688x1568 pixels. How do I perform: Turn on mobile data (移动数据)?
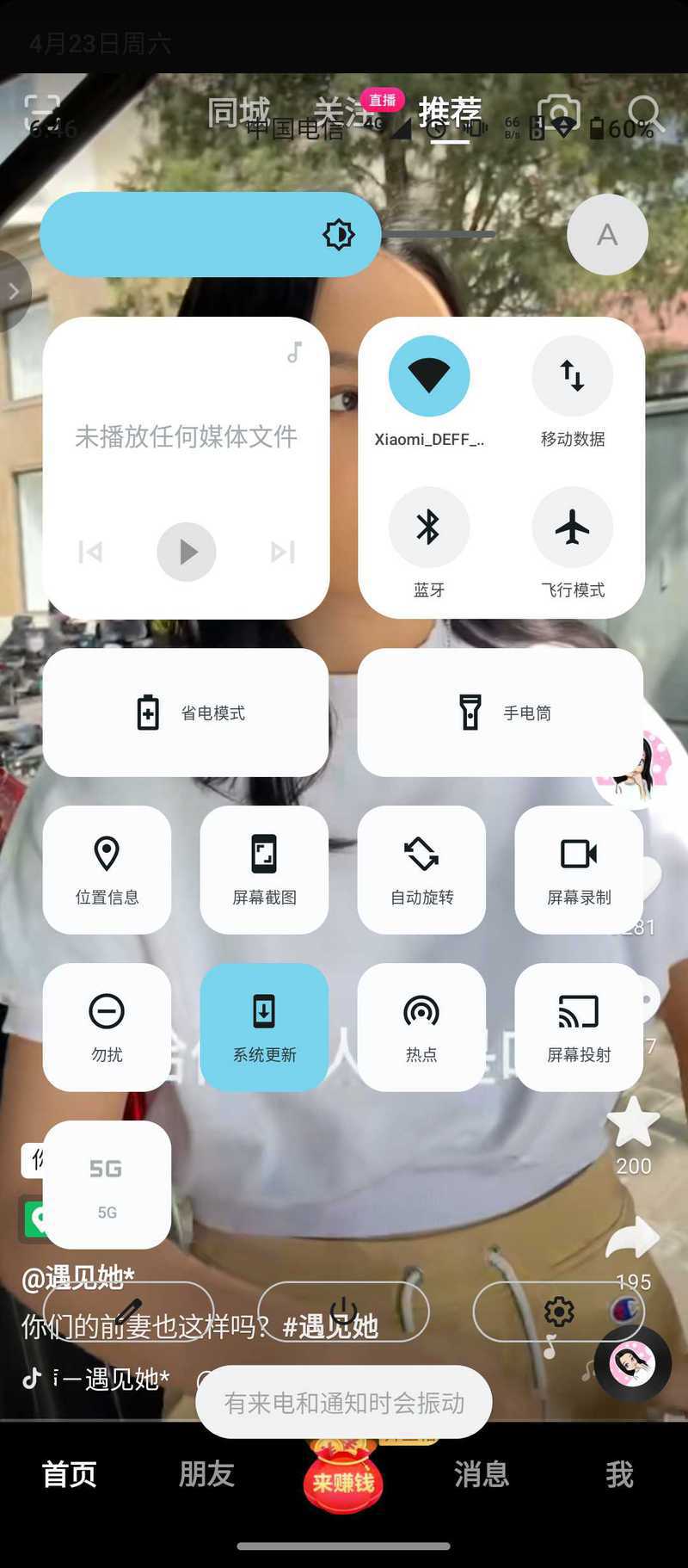click(572, 376)
